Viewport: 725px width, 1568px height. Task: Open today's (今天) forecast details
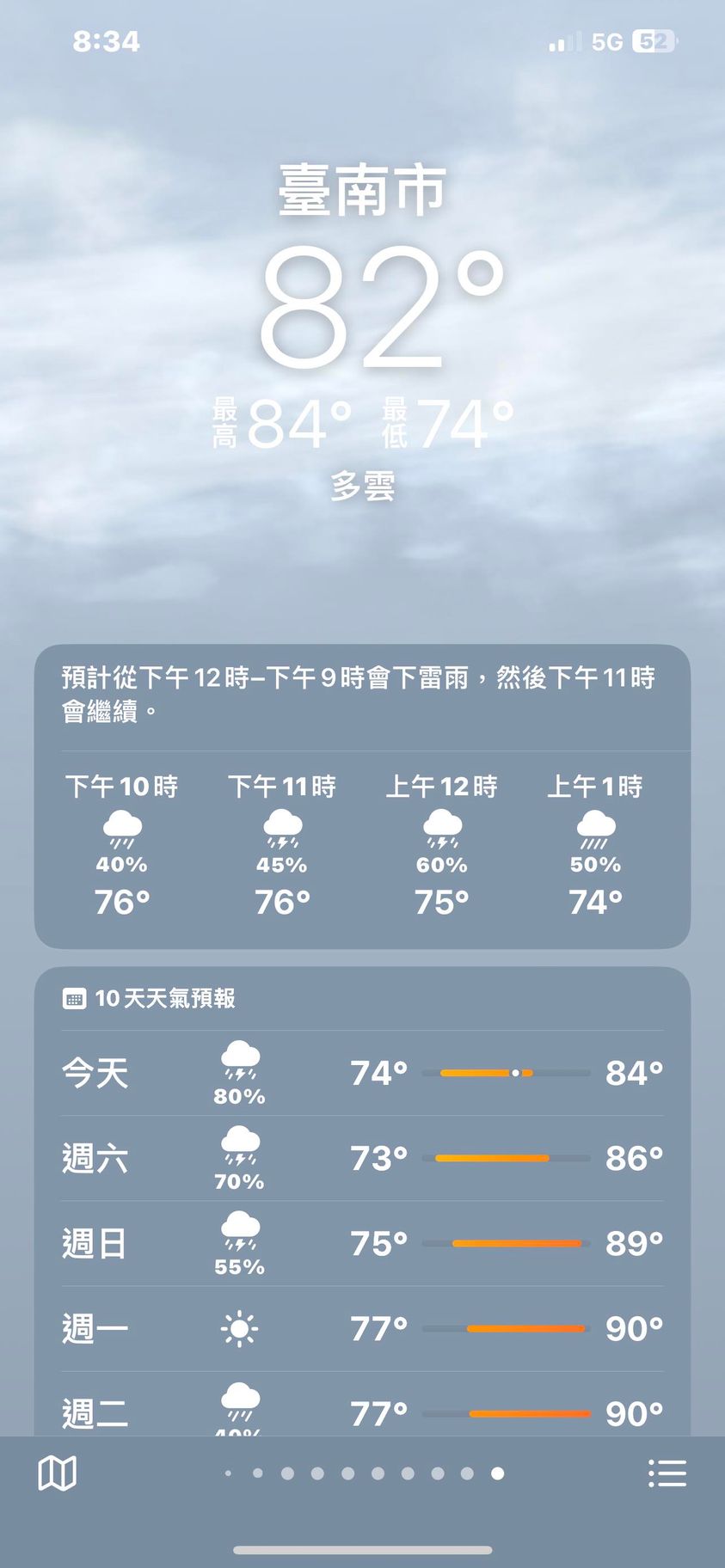[361, 1073]
